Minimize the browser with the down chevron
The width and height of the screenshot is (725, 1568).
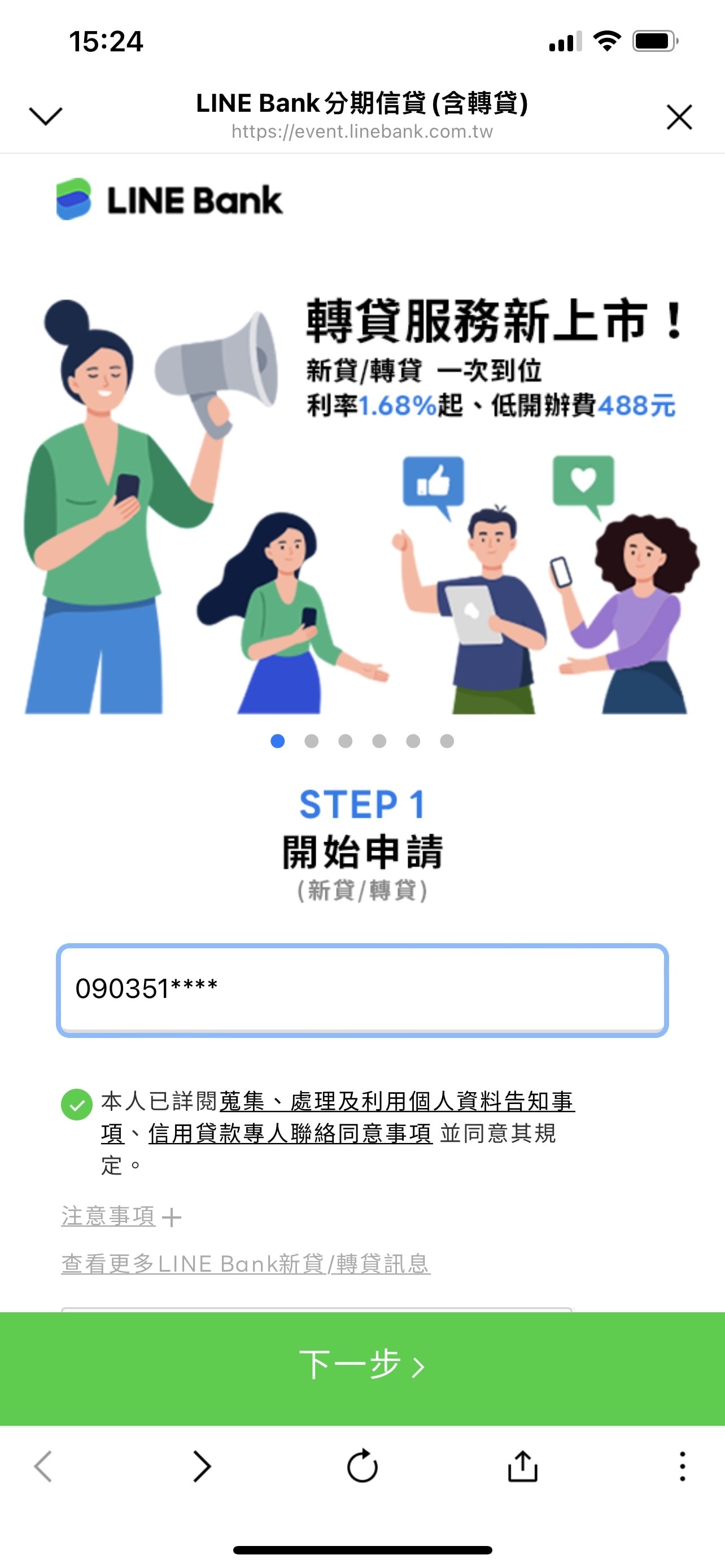coord(46,116)
